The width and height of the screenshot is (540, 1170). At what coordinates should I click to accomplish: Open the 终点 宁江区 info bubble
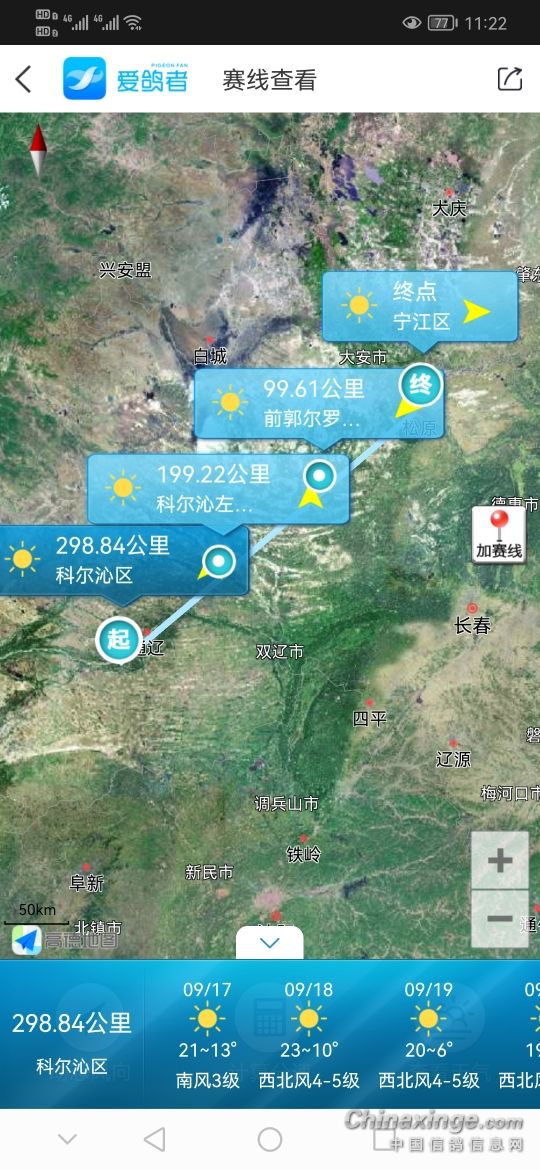click(420, 307)
